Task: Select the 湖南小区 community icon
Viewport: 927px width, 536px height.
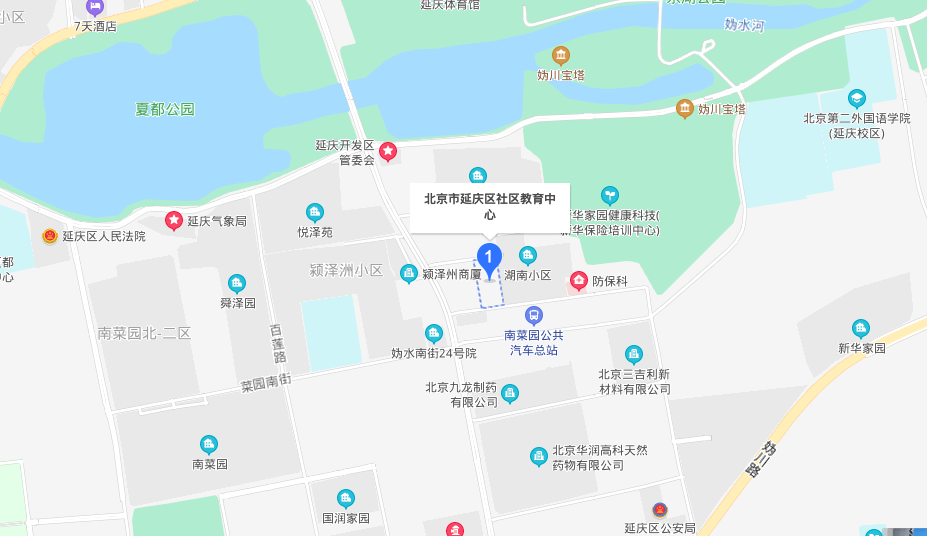Action: point(528,255)
